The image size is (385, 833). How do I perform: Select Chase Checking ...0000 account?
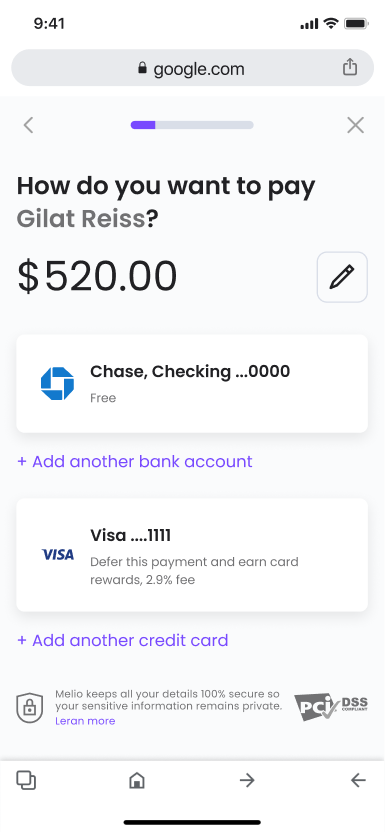[x=192, y=384]
